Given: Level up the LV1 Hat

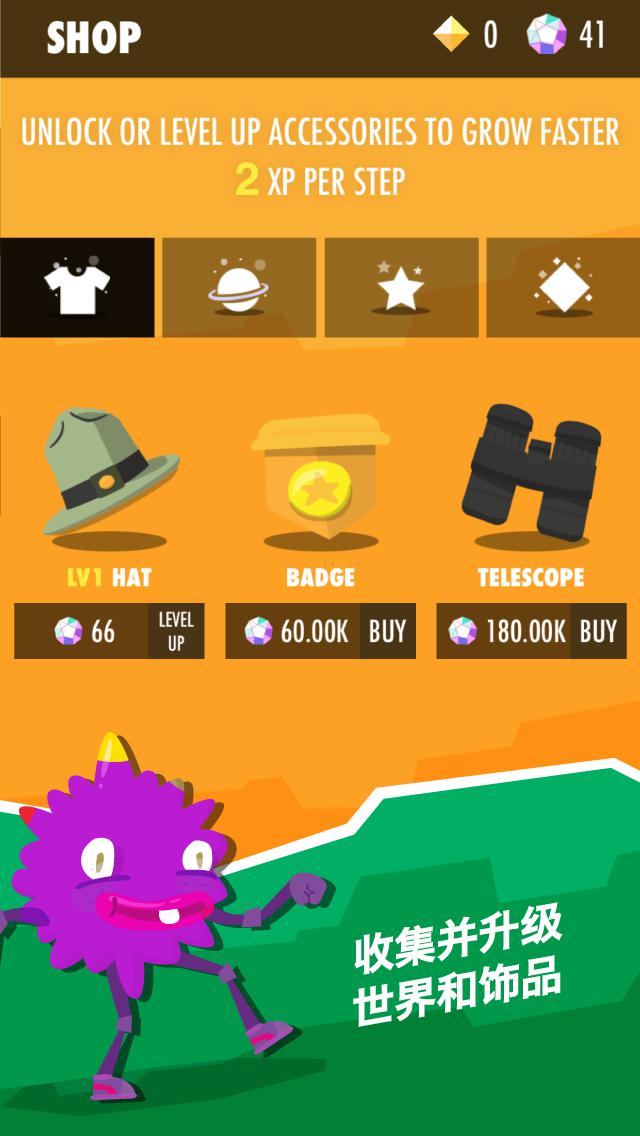Looking at the screenshot, I should tap(176, 631).
